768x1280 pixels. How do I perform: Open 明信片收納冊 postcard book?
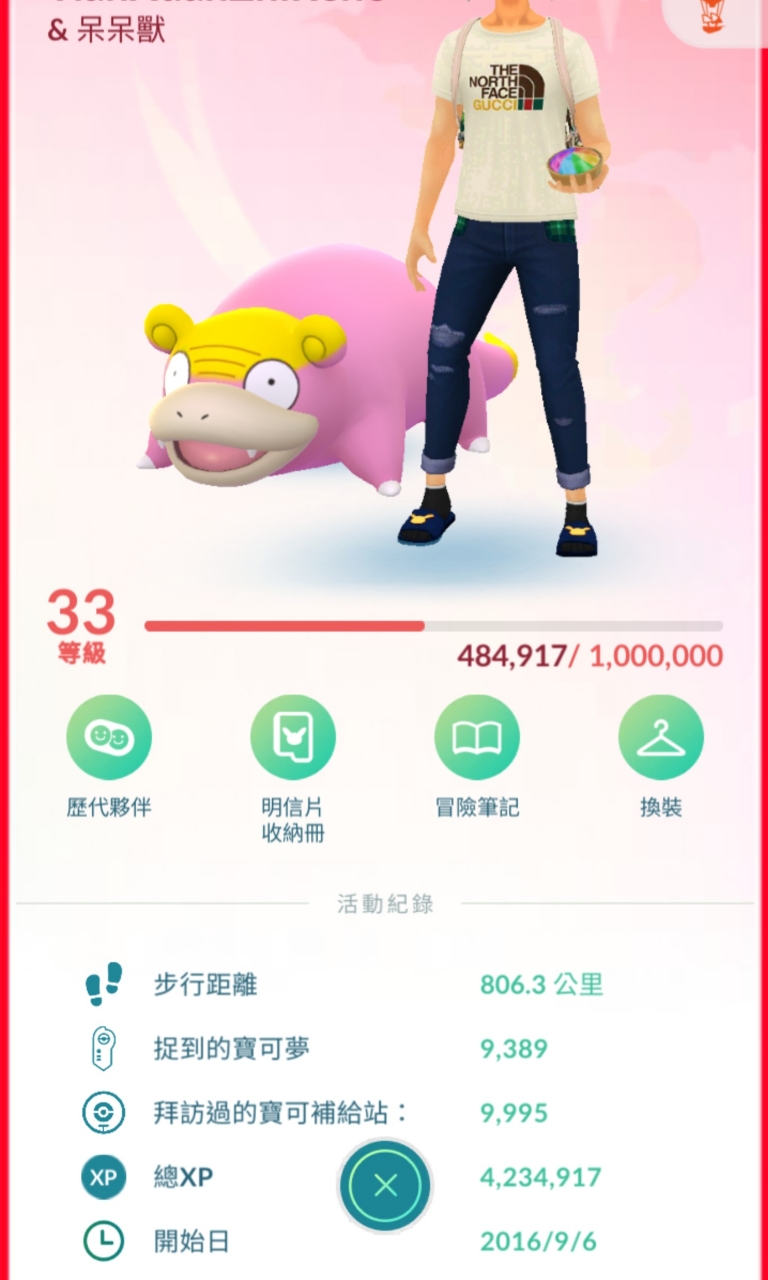(293, 738)
